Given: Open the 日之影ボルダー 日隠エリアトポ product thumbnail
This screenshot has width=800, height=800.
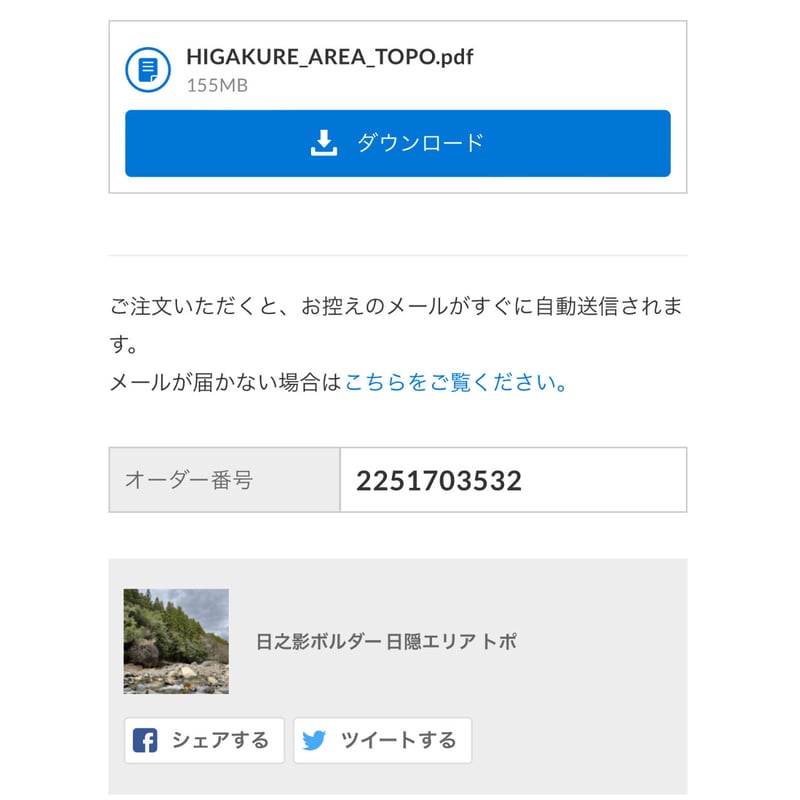Looking at the screenshot, I should coord(176,641).
